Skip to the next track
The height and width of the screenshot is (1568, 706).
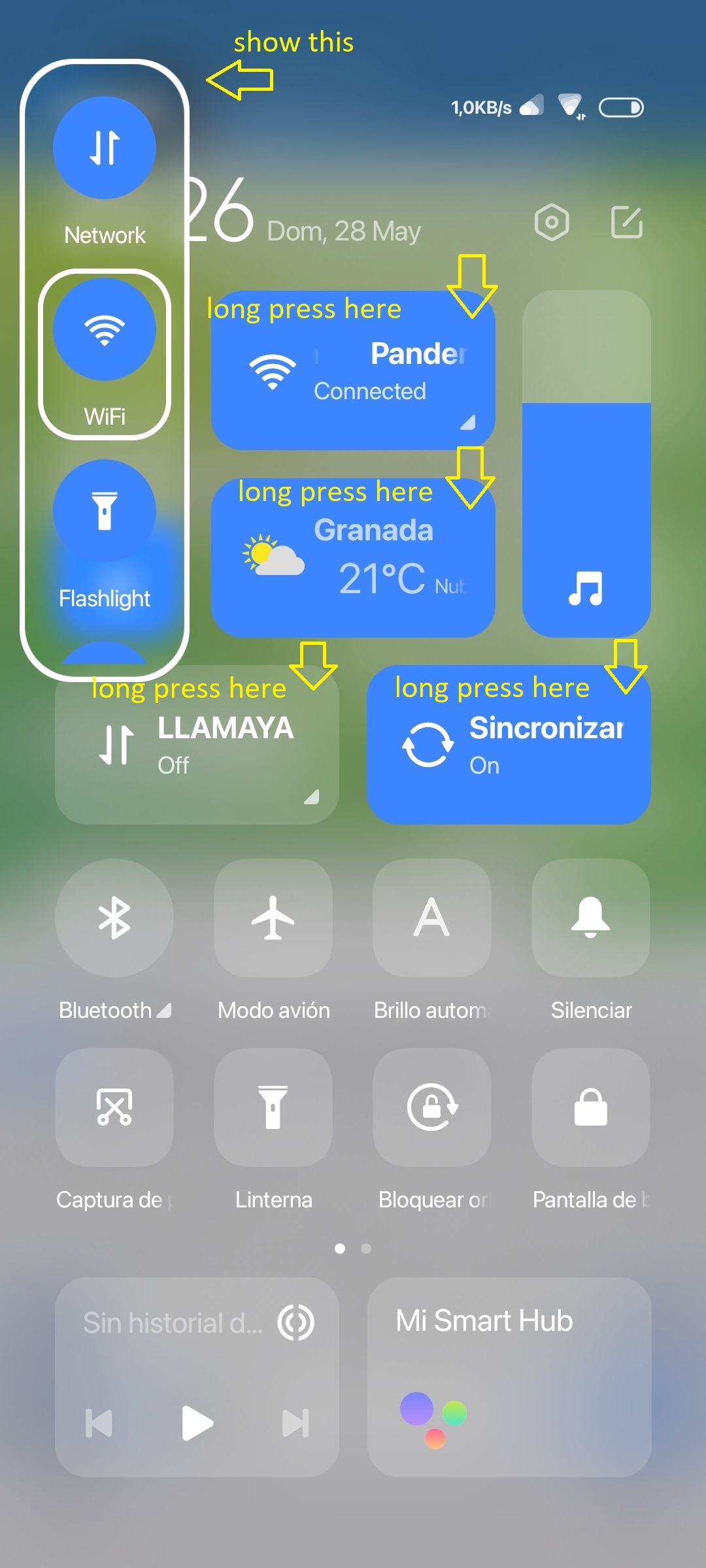click(295, 1423)
